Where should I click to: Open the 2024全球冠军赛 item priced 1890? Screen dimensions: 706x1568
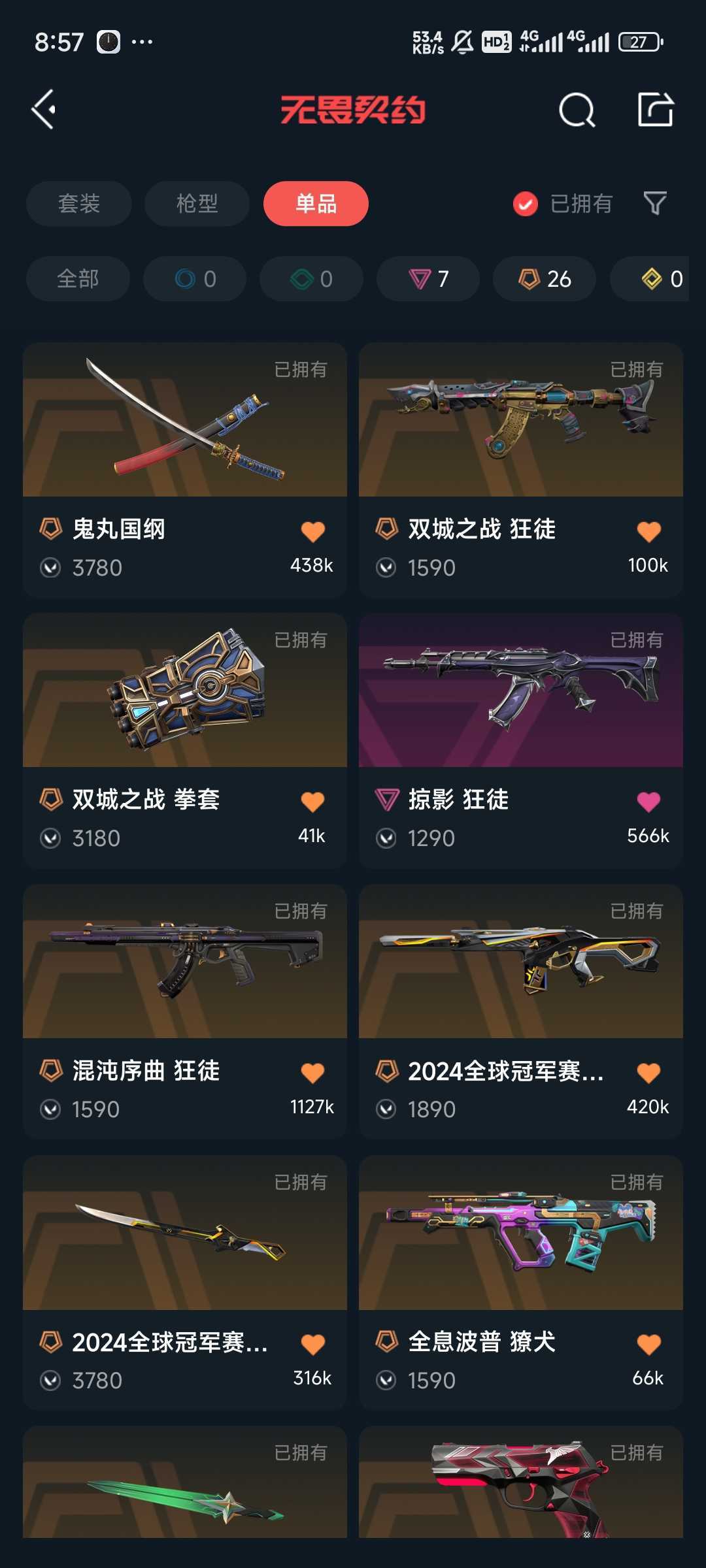click(521, 1011)
